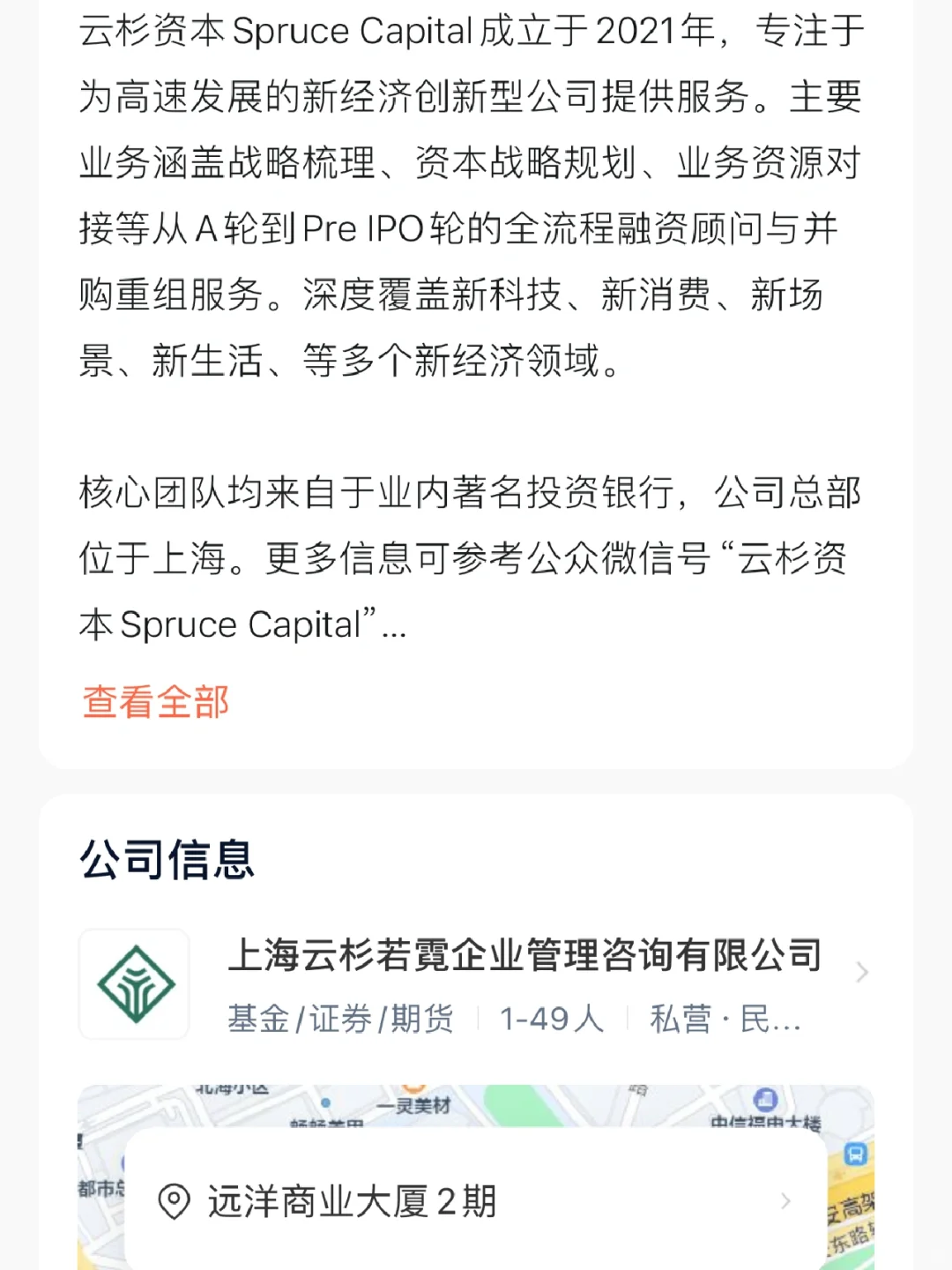Image resolution: width=952 pixels, height=1270 pixels.
Task: Expand full company description via 查看全部
Action: [156, 702]
